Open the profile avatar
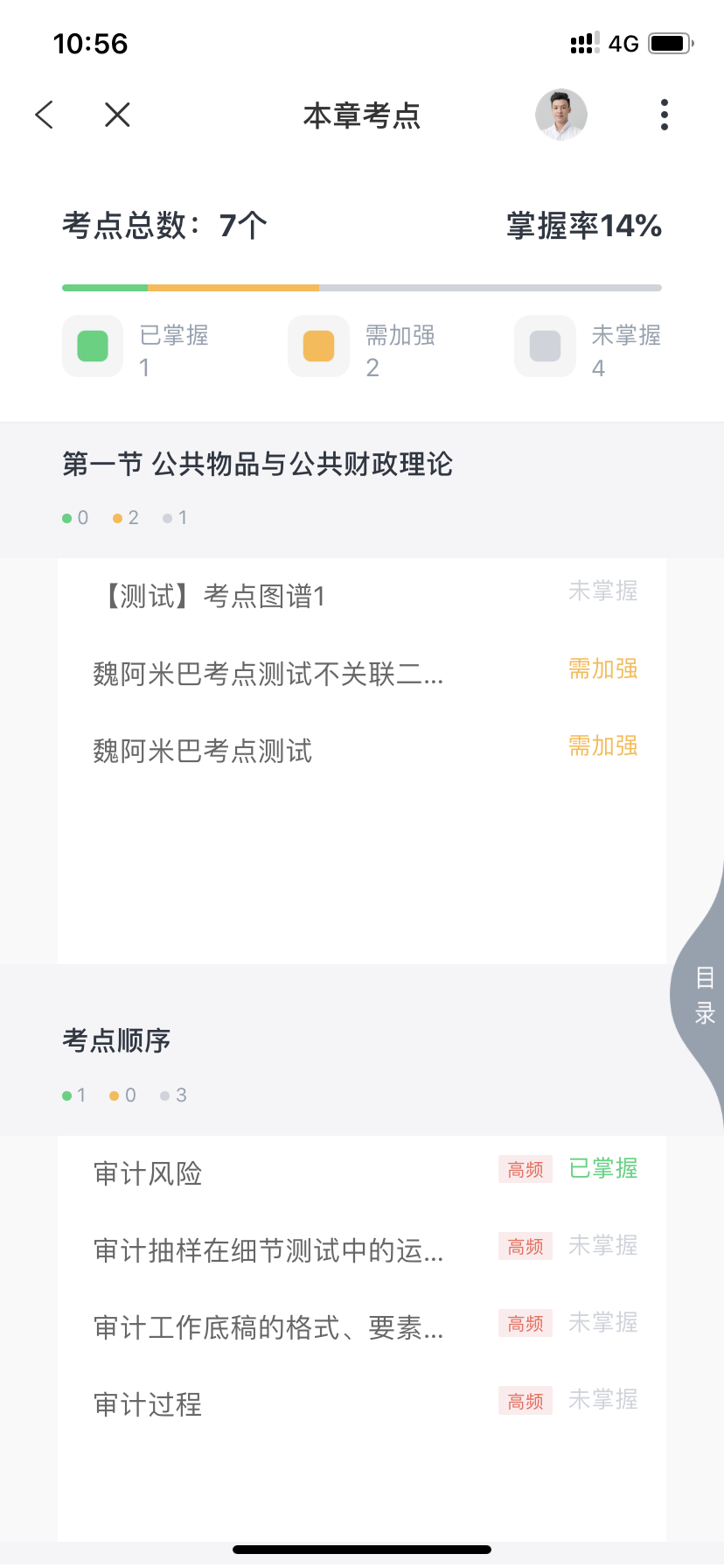 point(560,115)
